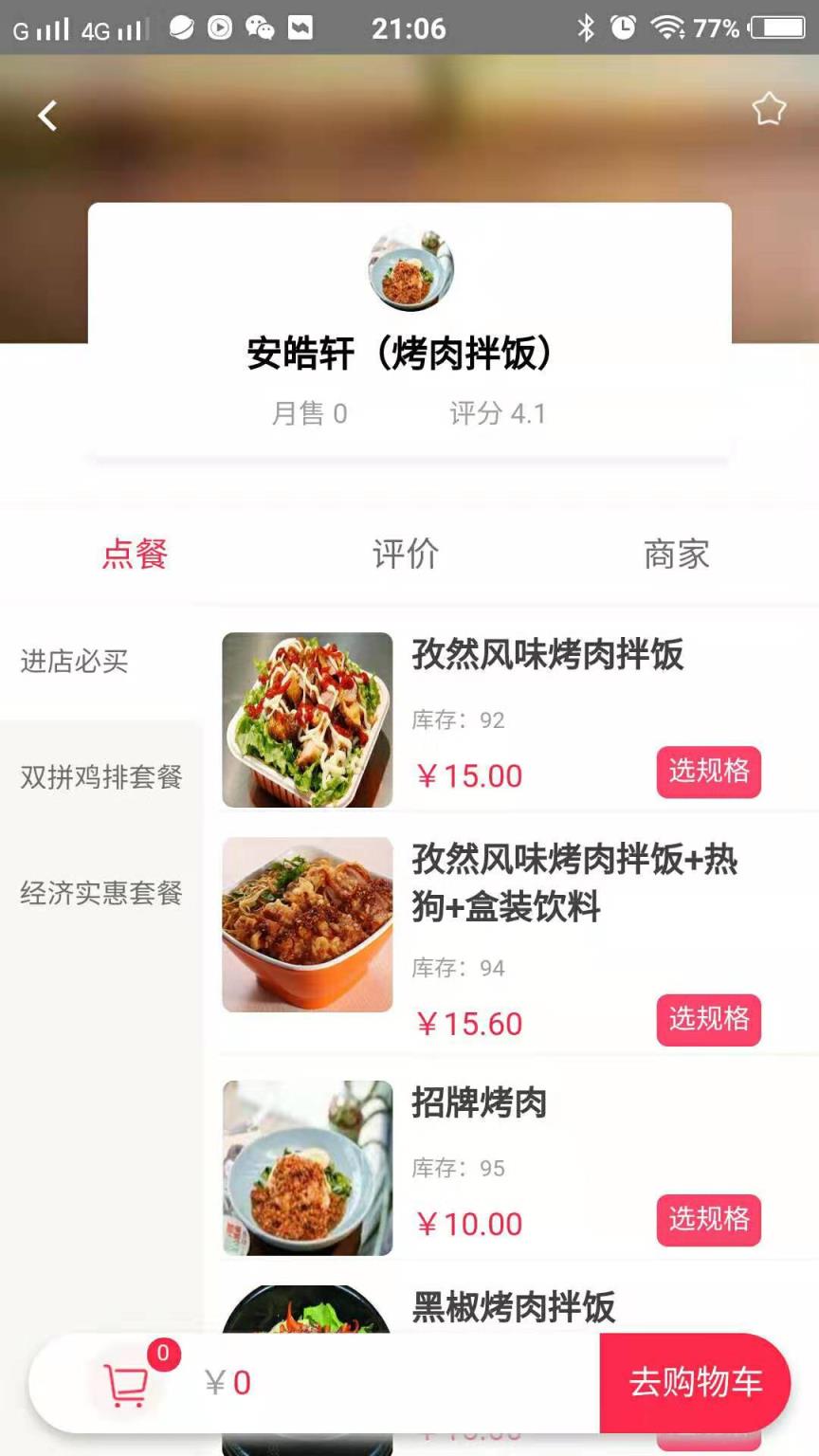Viewport: 819px width, 1456px height.
Task: Open WeChat from the status bar
Action: [x=259, y=28]
